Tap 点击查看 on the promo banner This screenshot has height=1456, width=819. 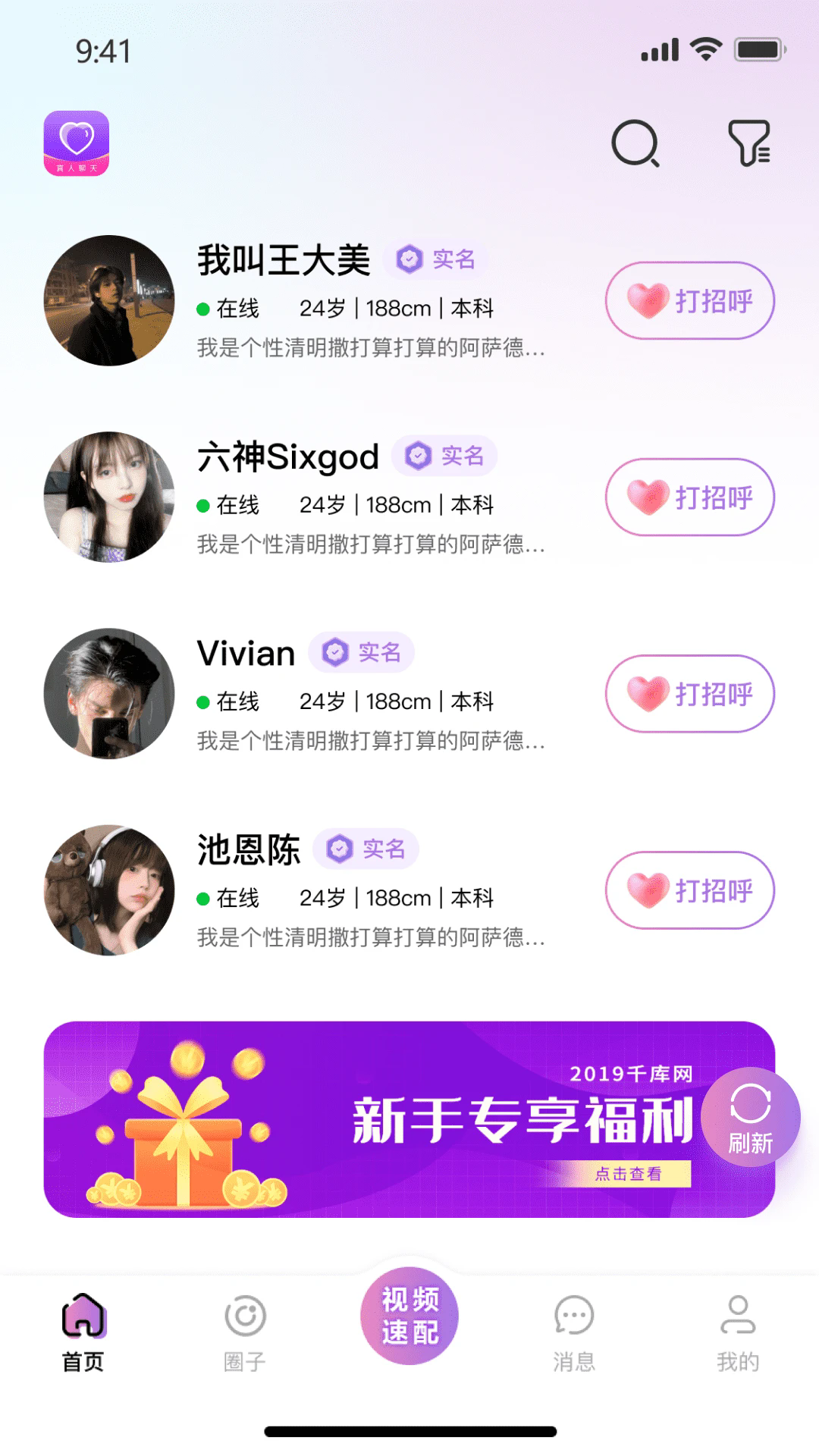628,1173
